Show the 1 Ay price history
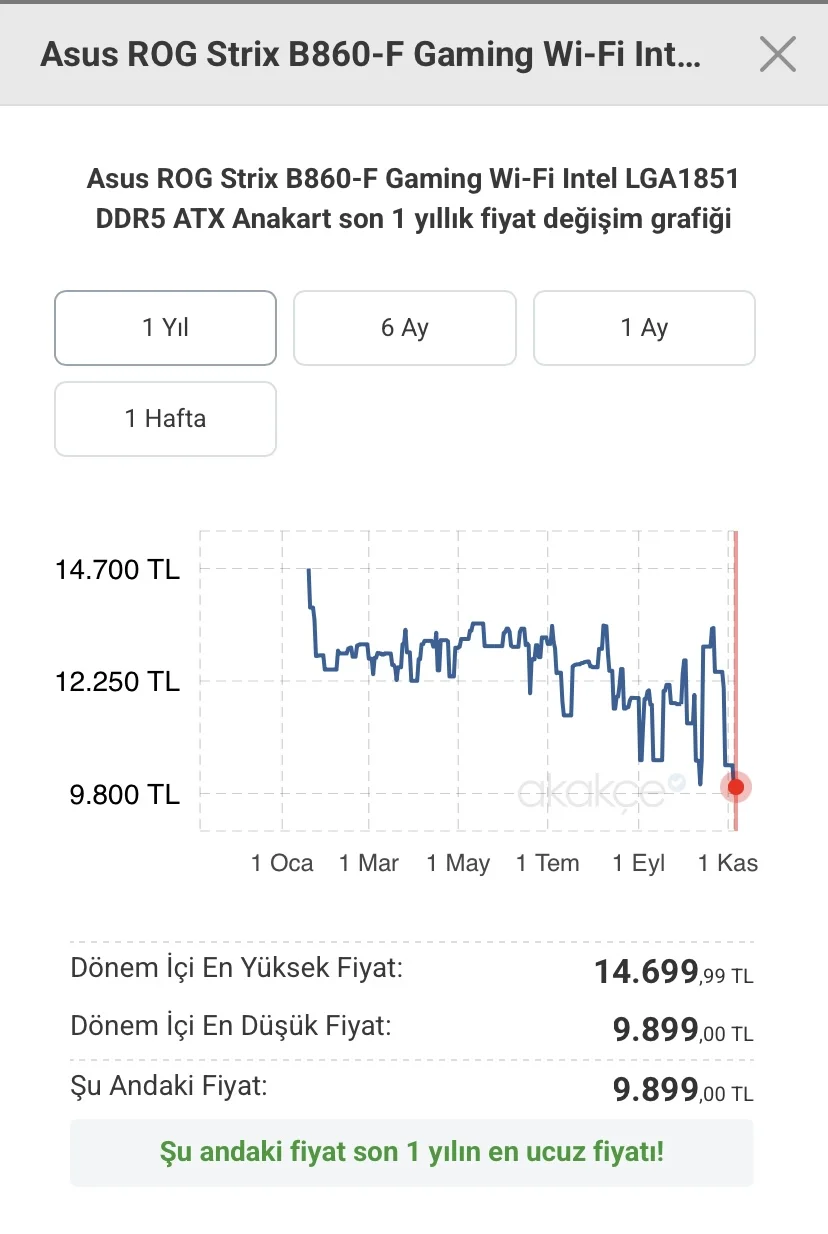 pos(644,328)
